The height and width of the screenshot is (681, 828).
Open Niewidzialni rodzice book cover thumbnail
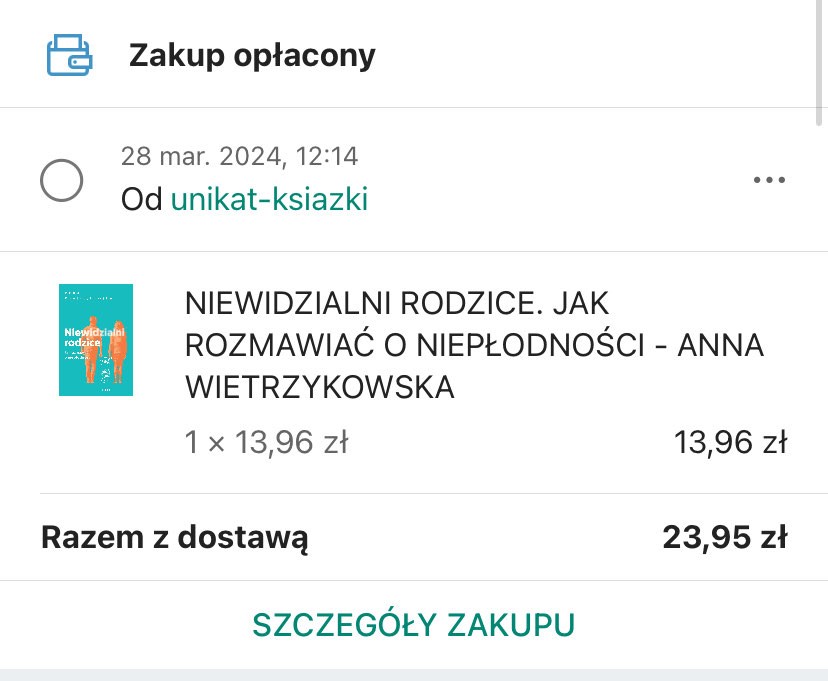coord(96,340)
